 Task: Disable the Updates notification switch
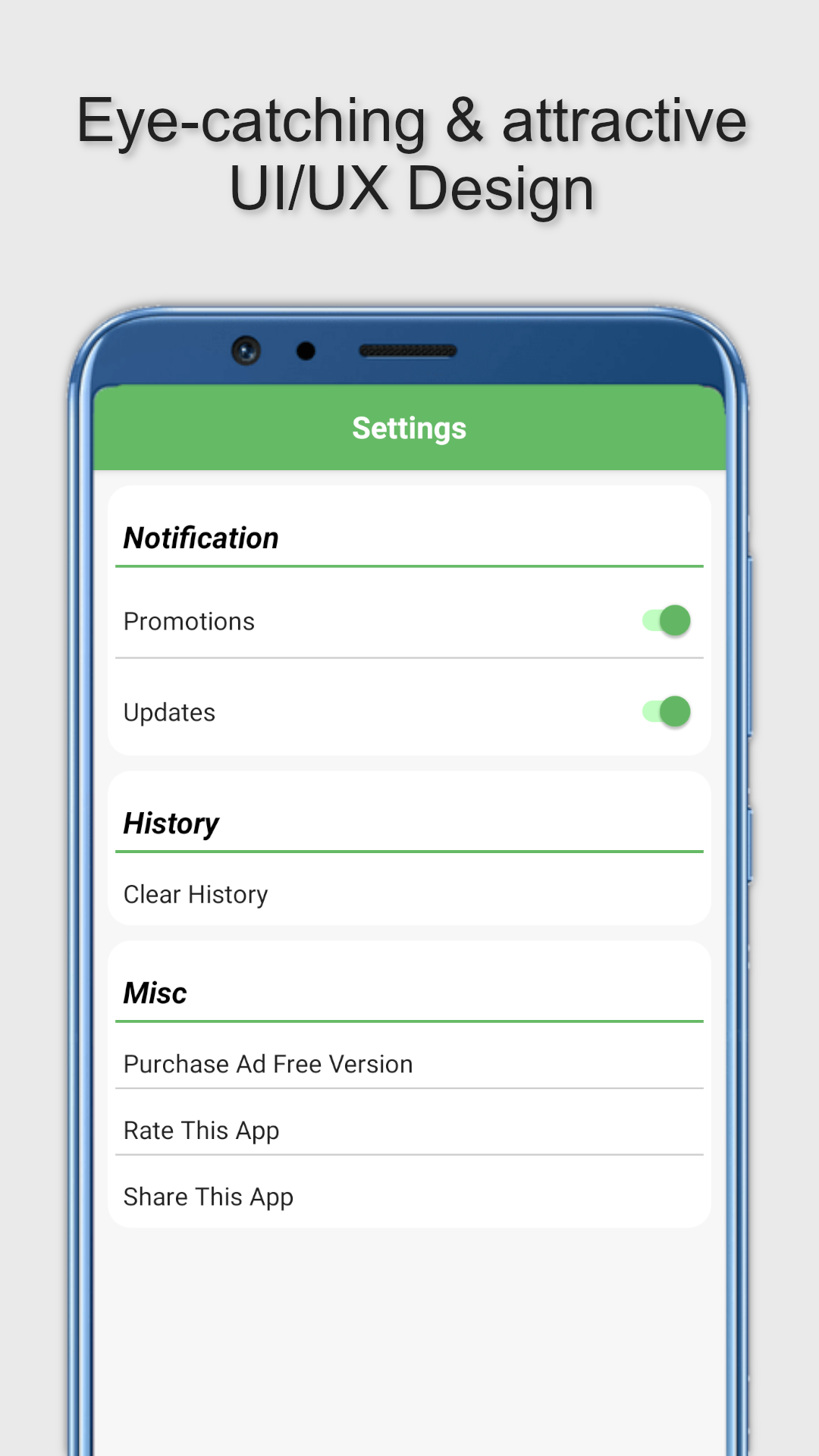[x=666, y=711]
